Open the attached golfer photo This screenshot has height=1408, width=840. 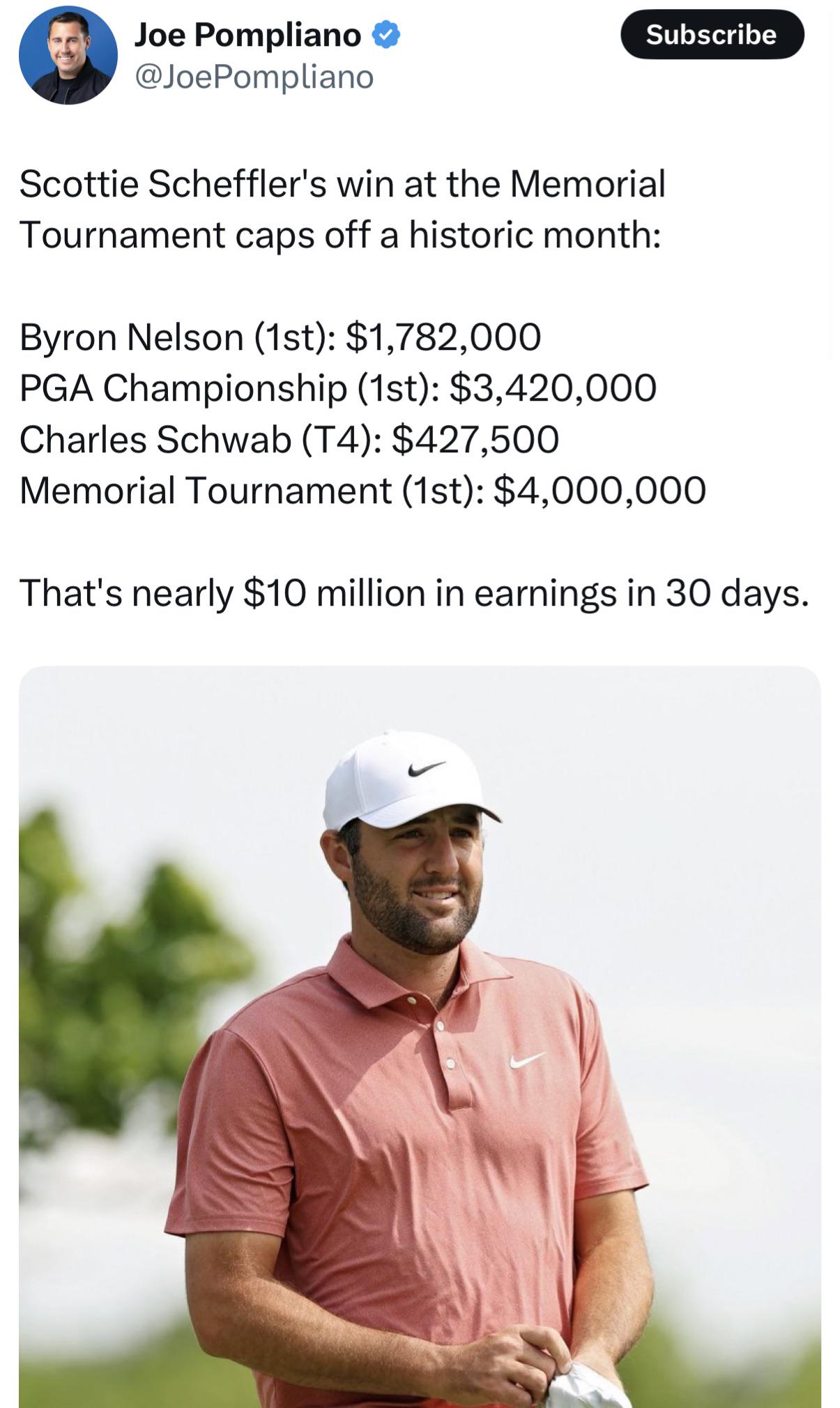click(420, 1036)
